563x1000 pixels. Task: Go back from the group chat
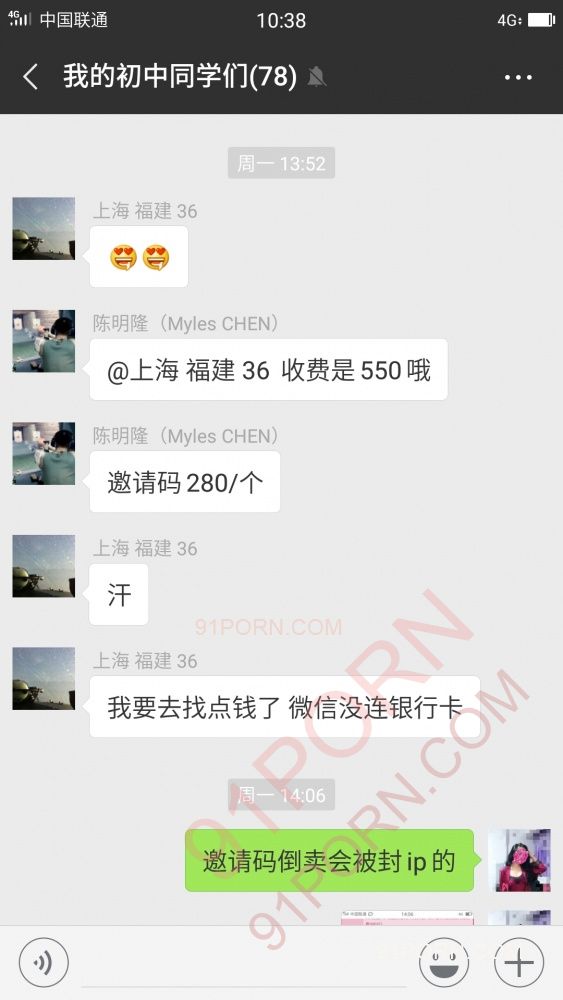click(x=31, y=77)
